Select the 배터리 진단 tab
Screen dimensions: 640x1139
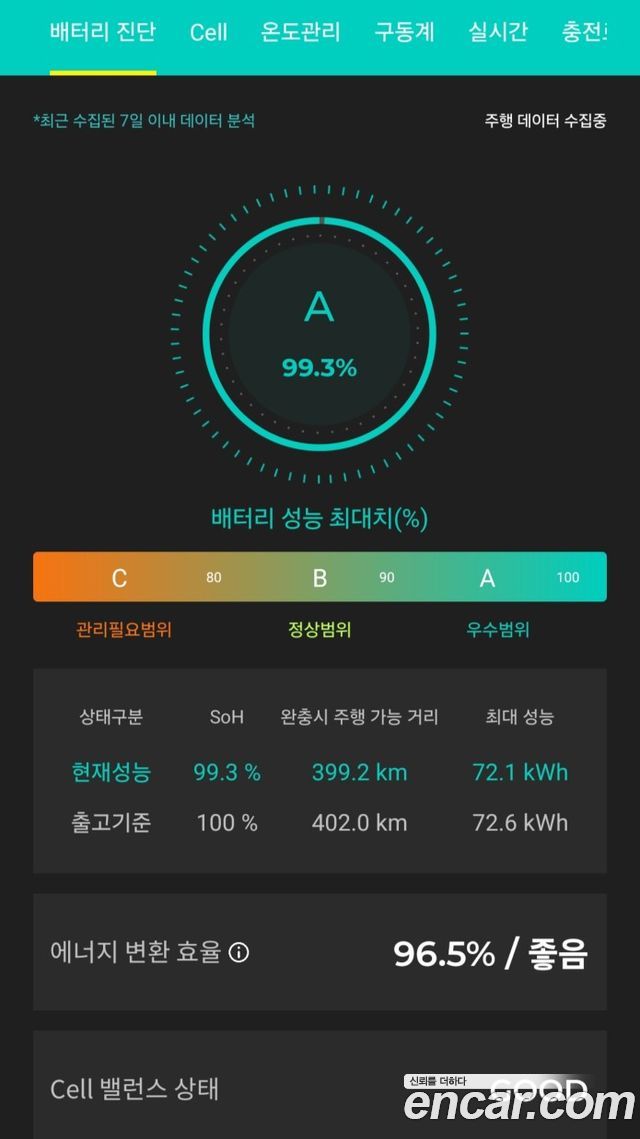pyautogui.click(x=102, y=33)
